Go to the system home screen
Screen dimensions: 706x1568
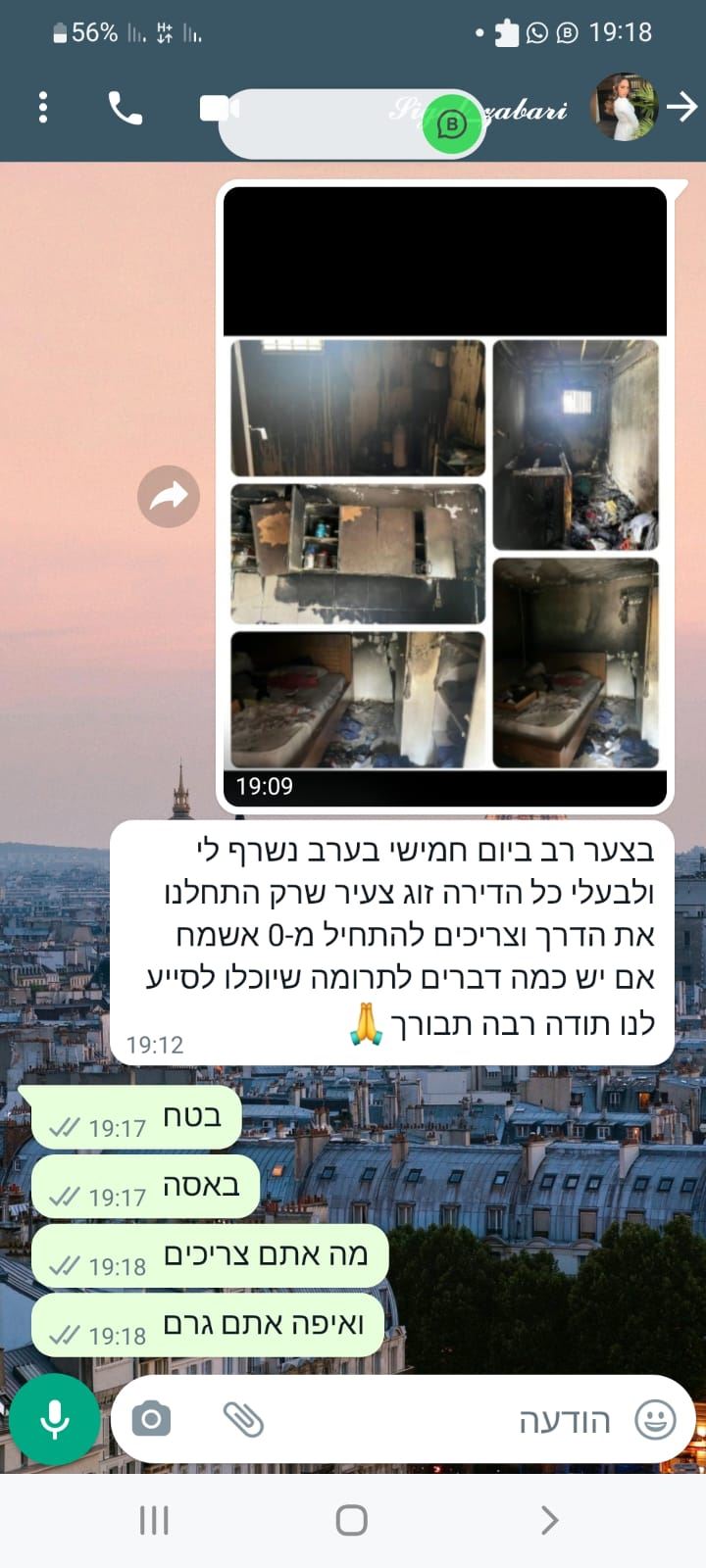[351, 1520]
